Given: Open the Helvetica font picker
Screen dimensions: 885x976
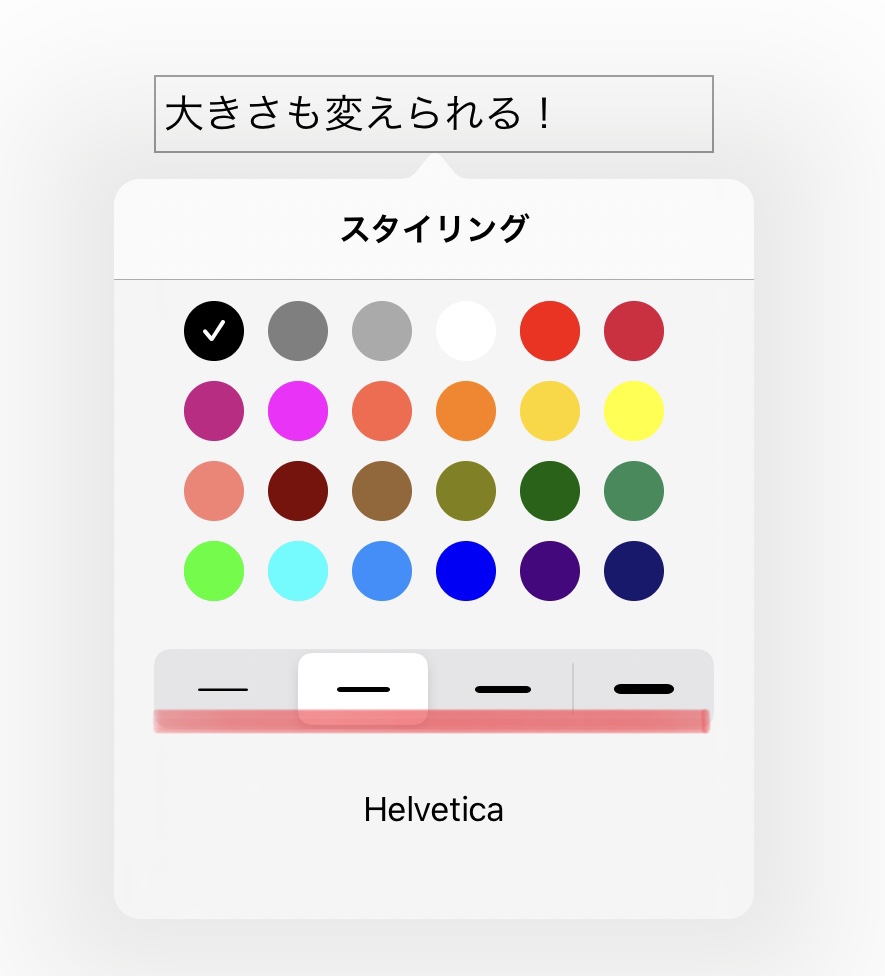Looking at the screenshot, I should pos(433,809).
